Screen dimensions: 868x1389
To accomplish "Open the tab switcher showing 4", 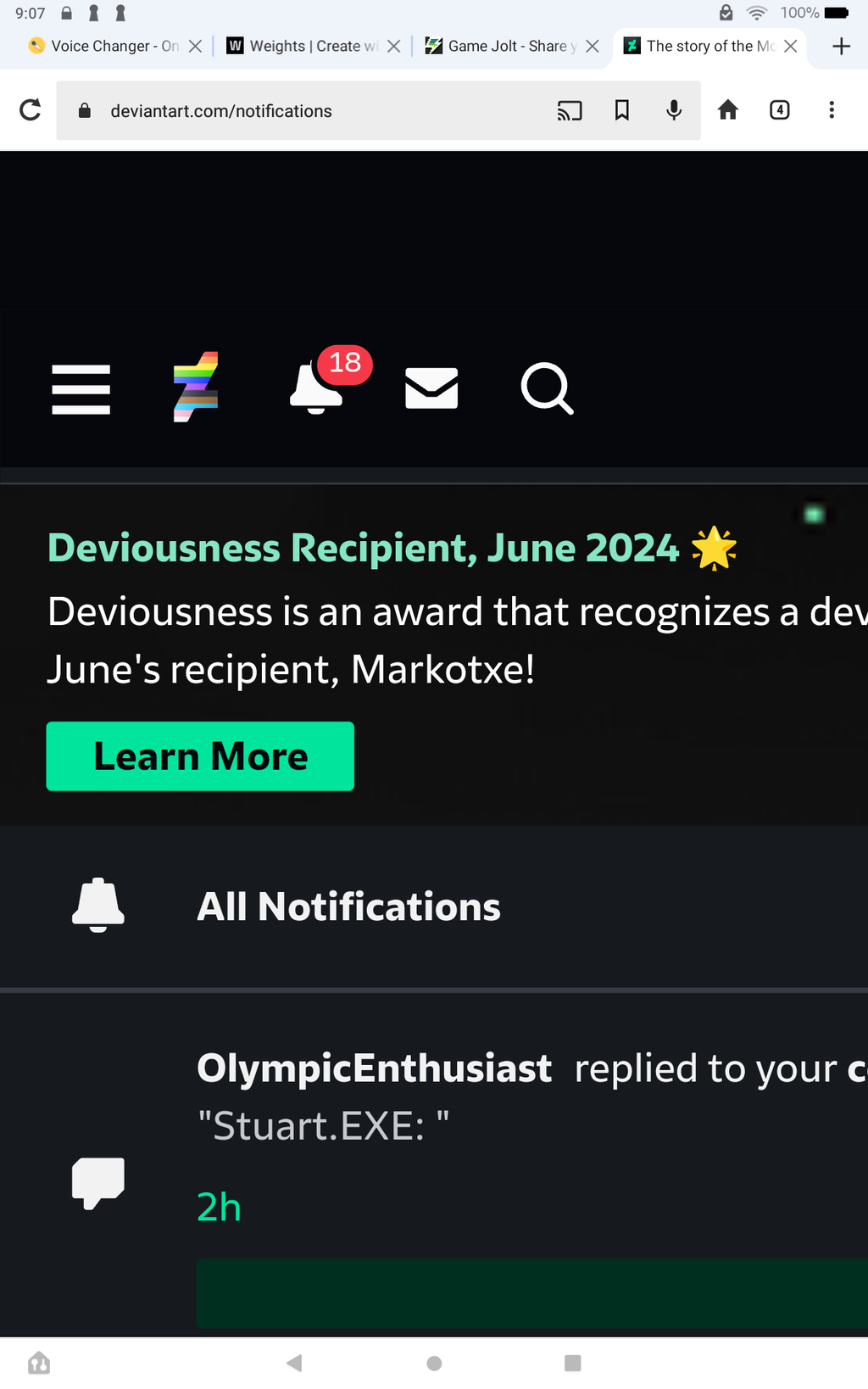I will (779, 110).
